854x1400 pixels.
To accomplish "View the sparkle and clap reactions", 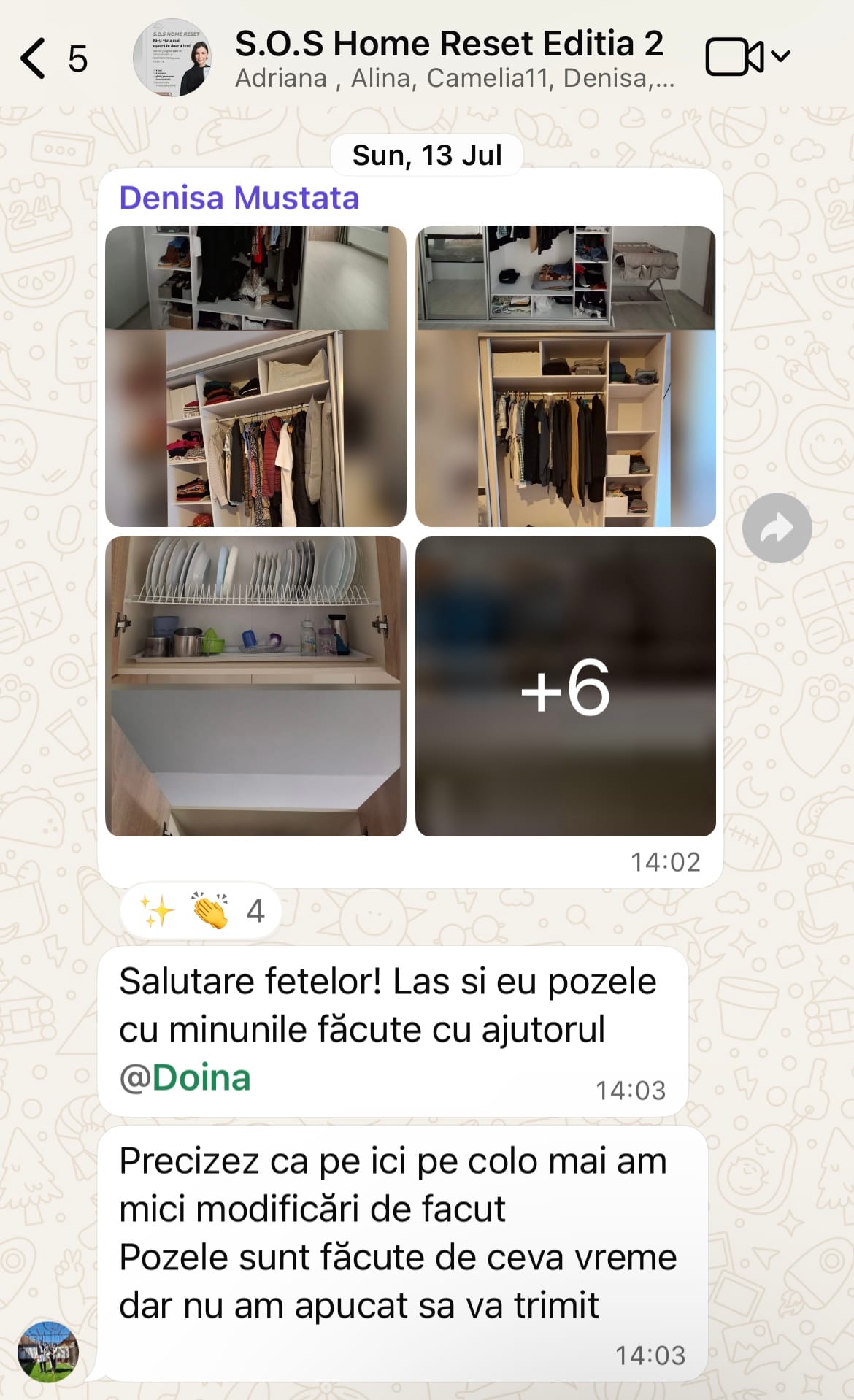I will (x=201, y=910).
